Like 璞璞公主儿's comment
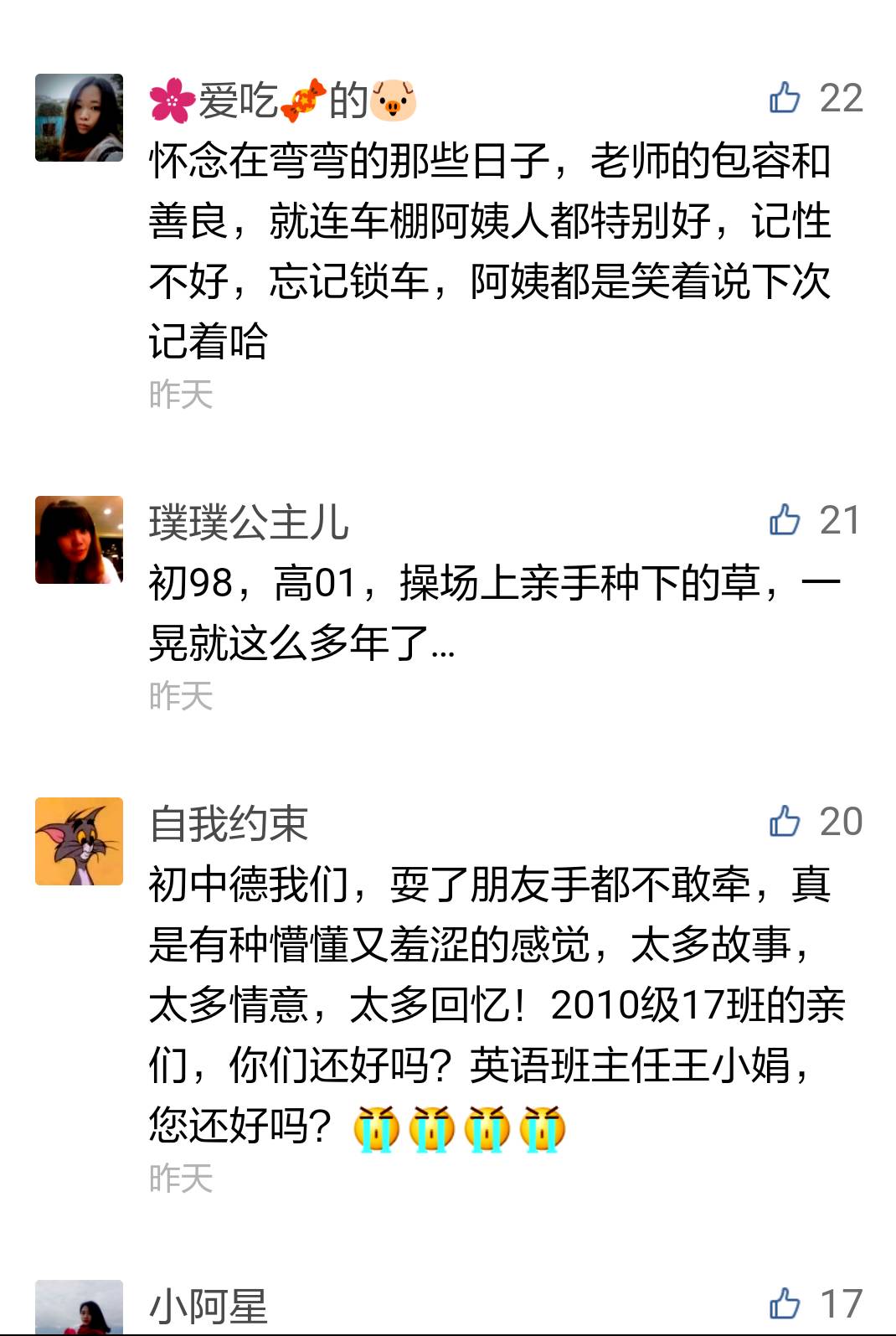896x1336 pixels. [x=785, y=520]
